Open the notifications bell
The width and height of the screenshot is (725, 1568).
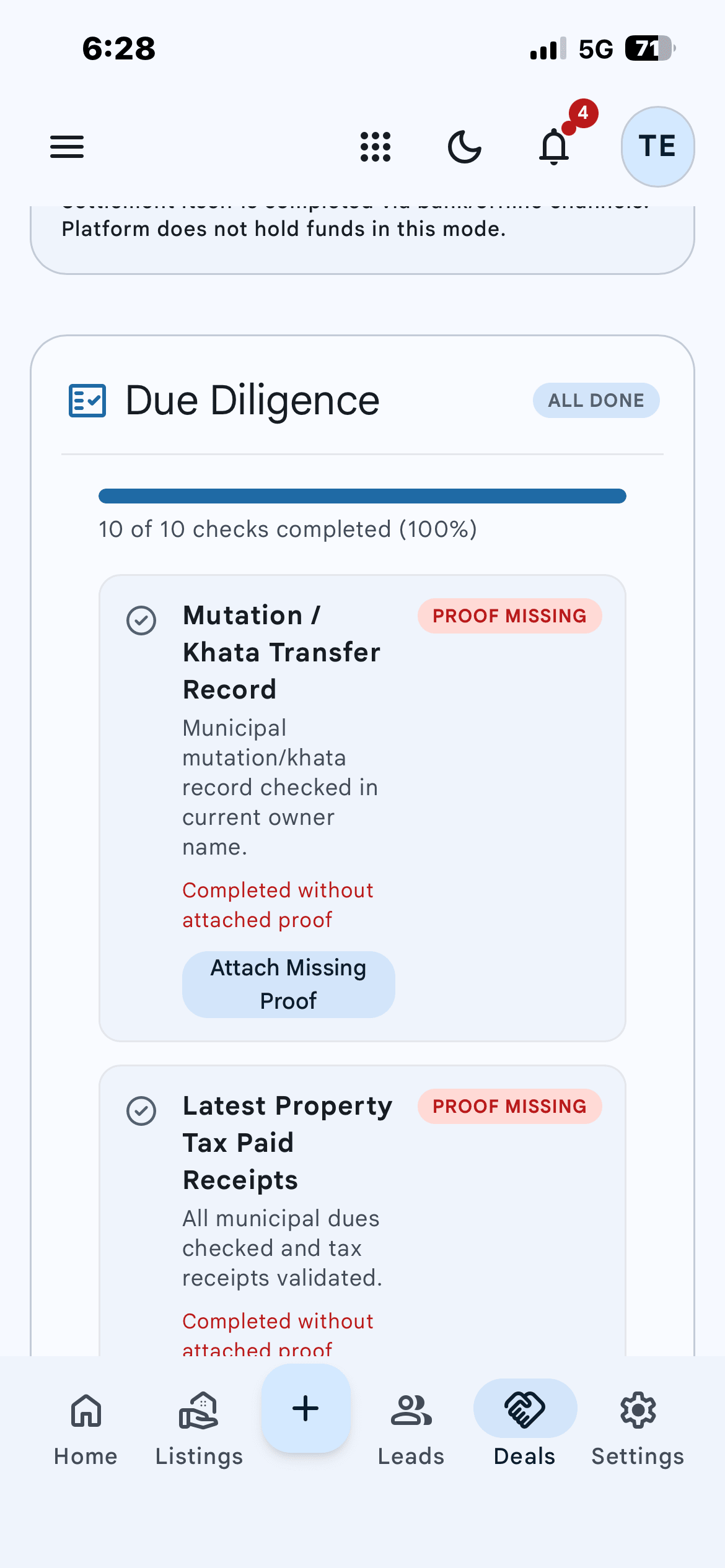coord(555,147)
